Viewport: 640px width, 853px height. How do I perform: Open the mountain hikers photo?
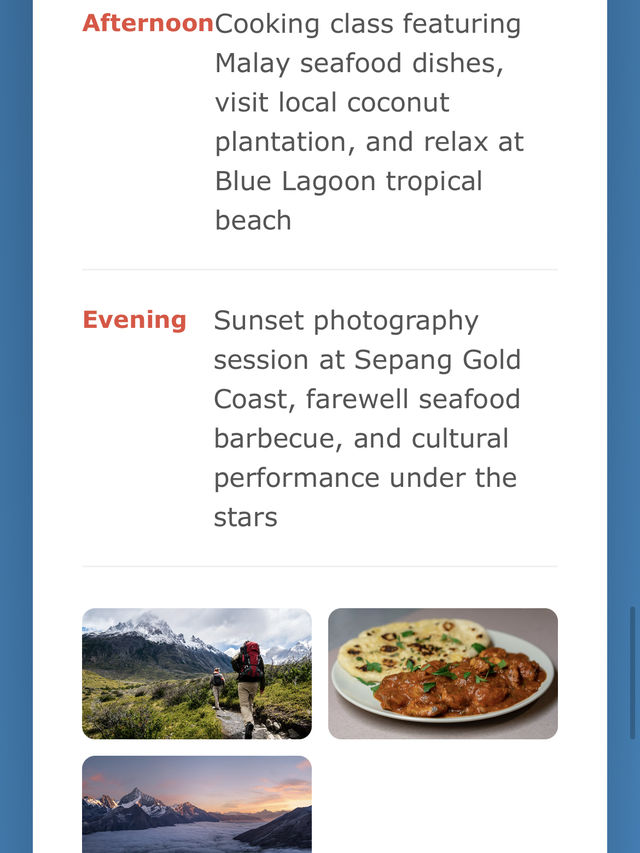point(197,673)
